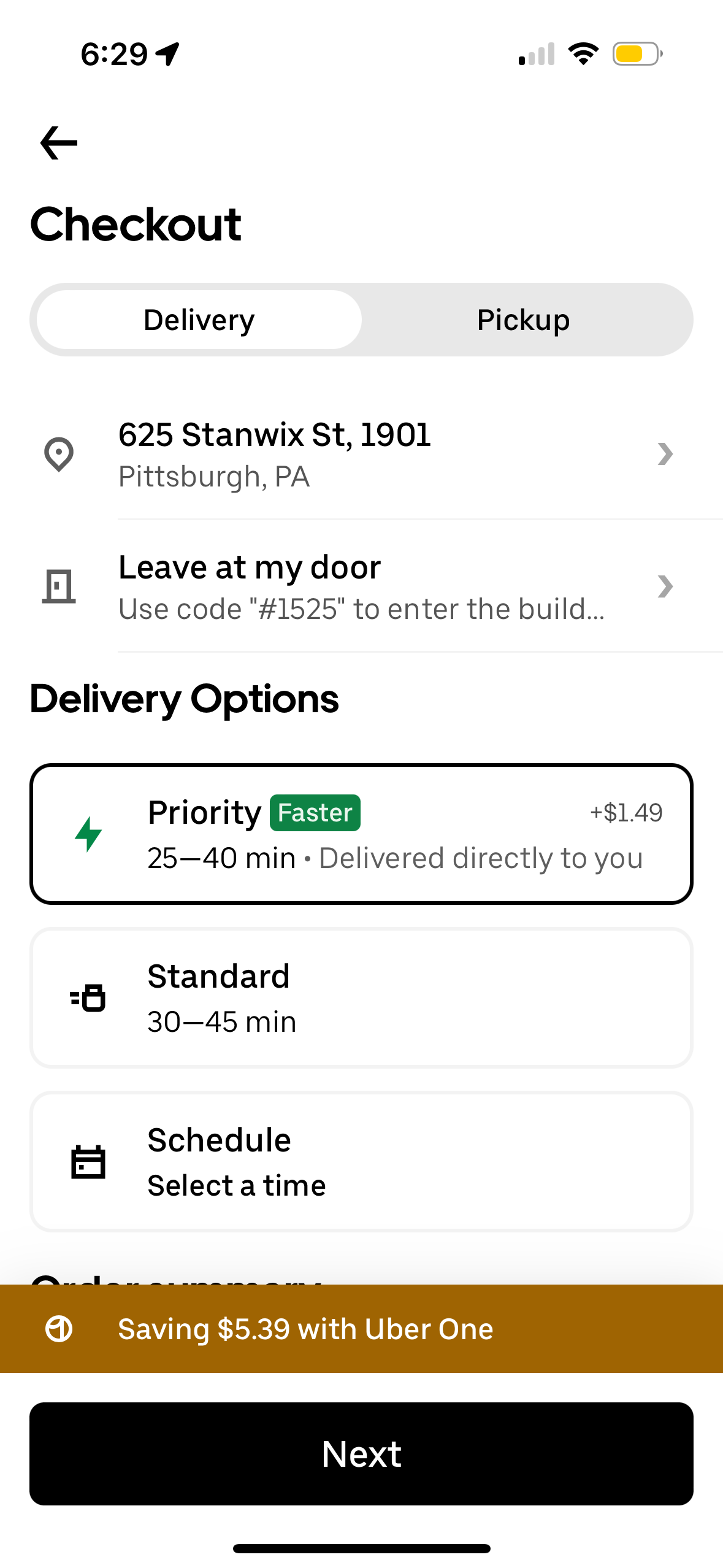
Task: Click the Uber One logo in the savings banner
Action: (x=59, y=1329)
